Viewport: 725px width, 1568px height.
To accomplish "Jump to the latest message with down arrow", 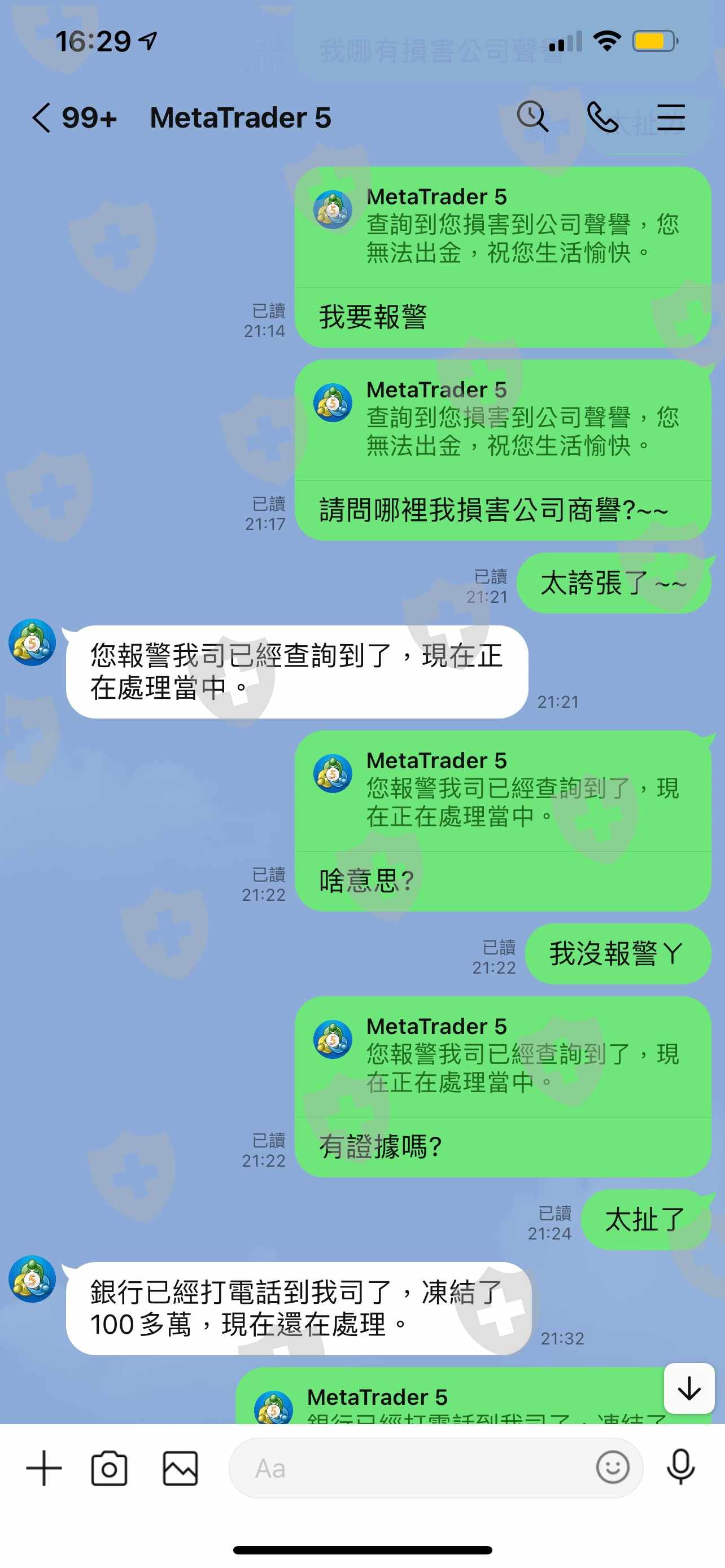I will pos(689,1389).
